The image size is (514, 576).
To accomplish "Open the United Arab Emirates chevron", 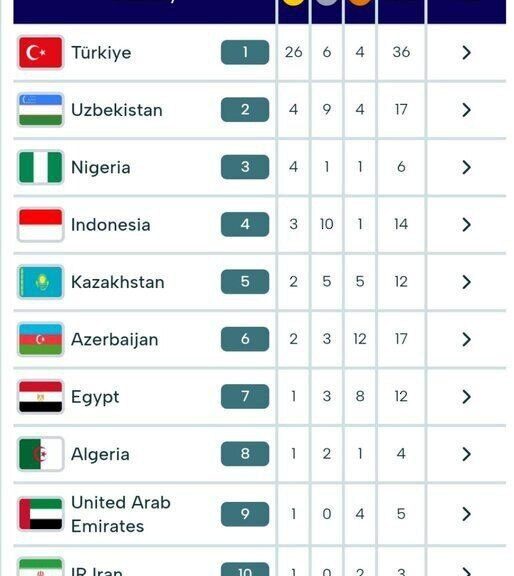I will point(466,514).
